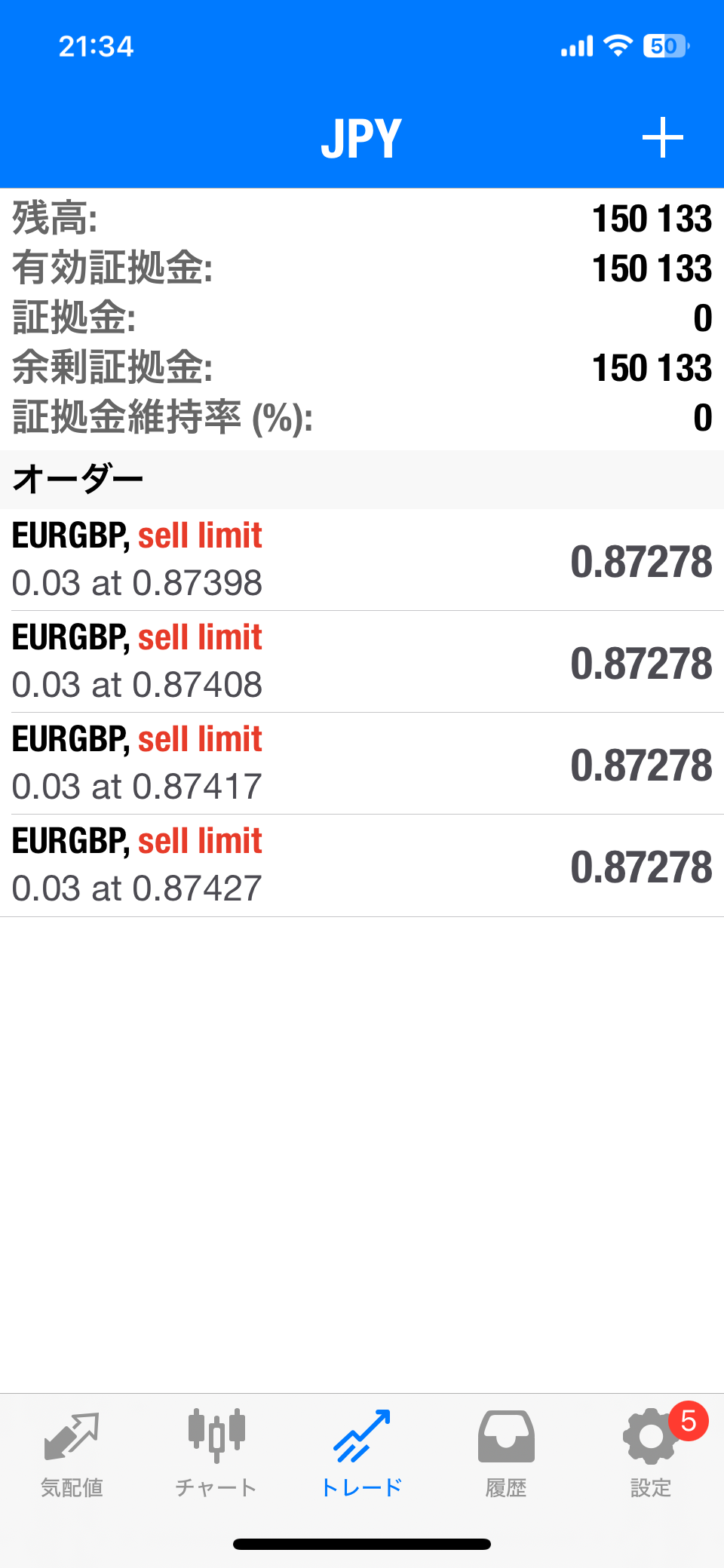Image resolution: width=724 pixels, height=1568 pixels.
Task: Tap EURGBP sell limit order at 0.87427
Action: (362, 865)
